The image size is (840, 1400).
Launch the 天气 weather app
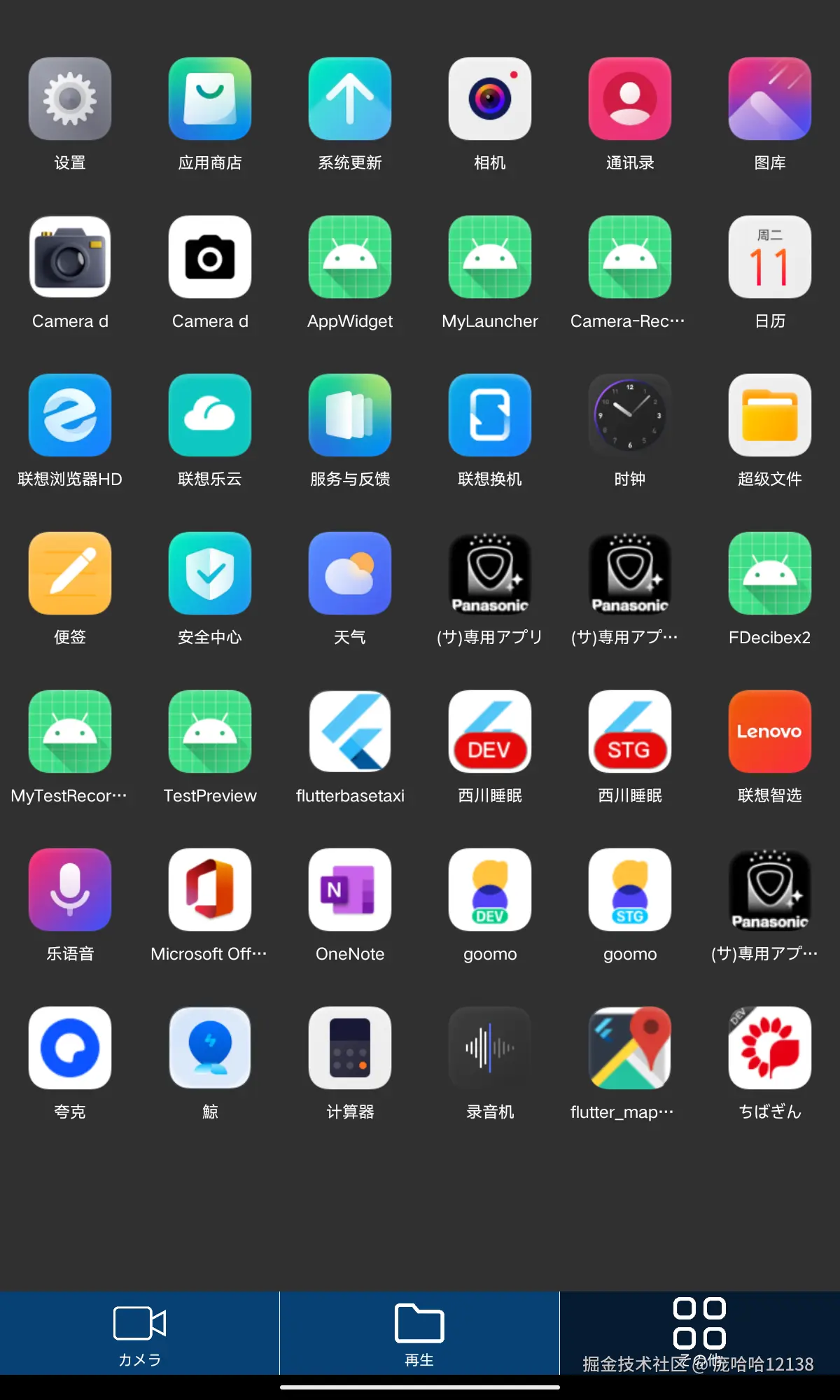[x=350, y=574]
